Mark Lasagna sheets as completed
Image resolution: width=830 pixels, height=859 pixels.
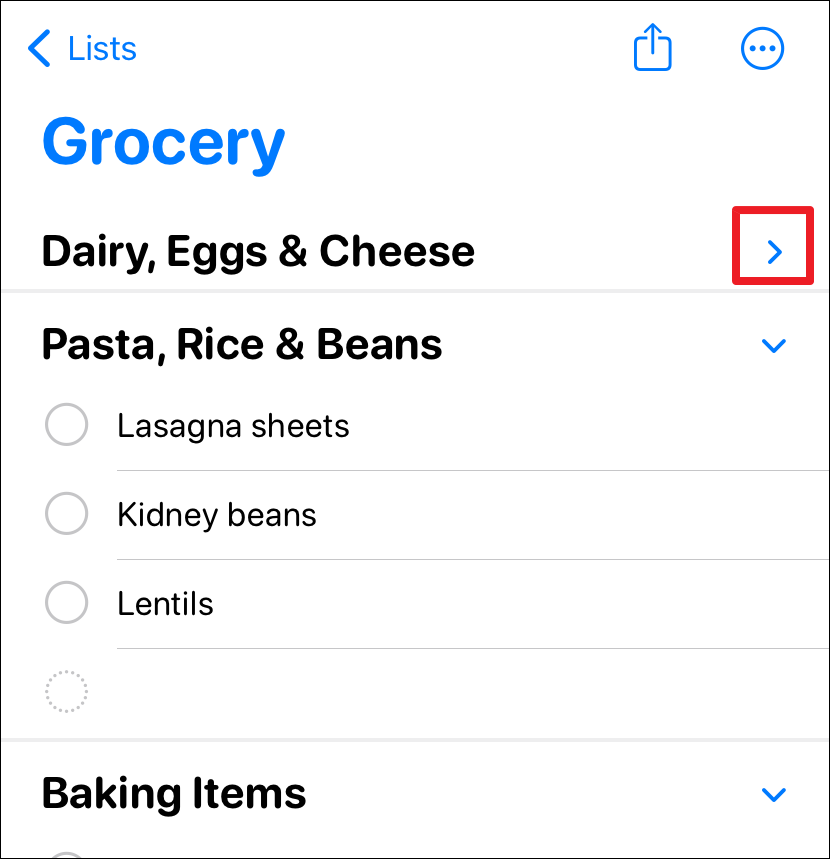[x=67, y=426]
